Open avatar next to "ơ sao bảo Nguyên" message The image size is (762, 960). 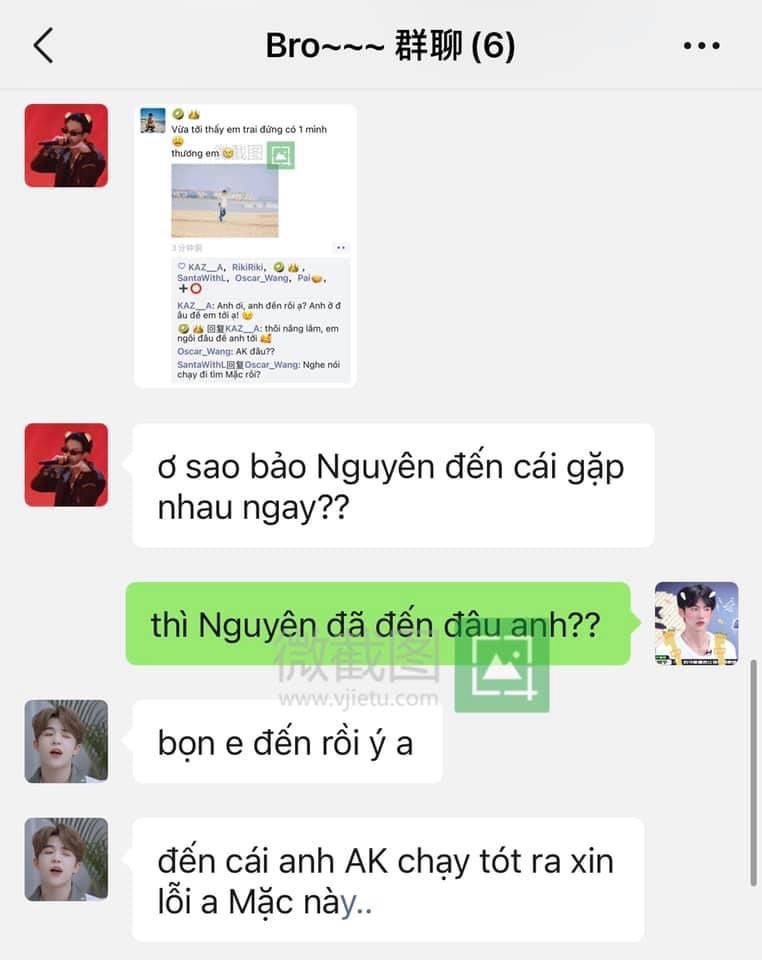point(66,465)
